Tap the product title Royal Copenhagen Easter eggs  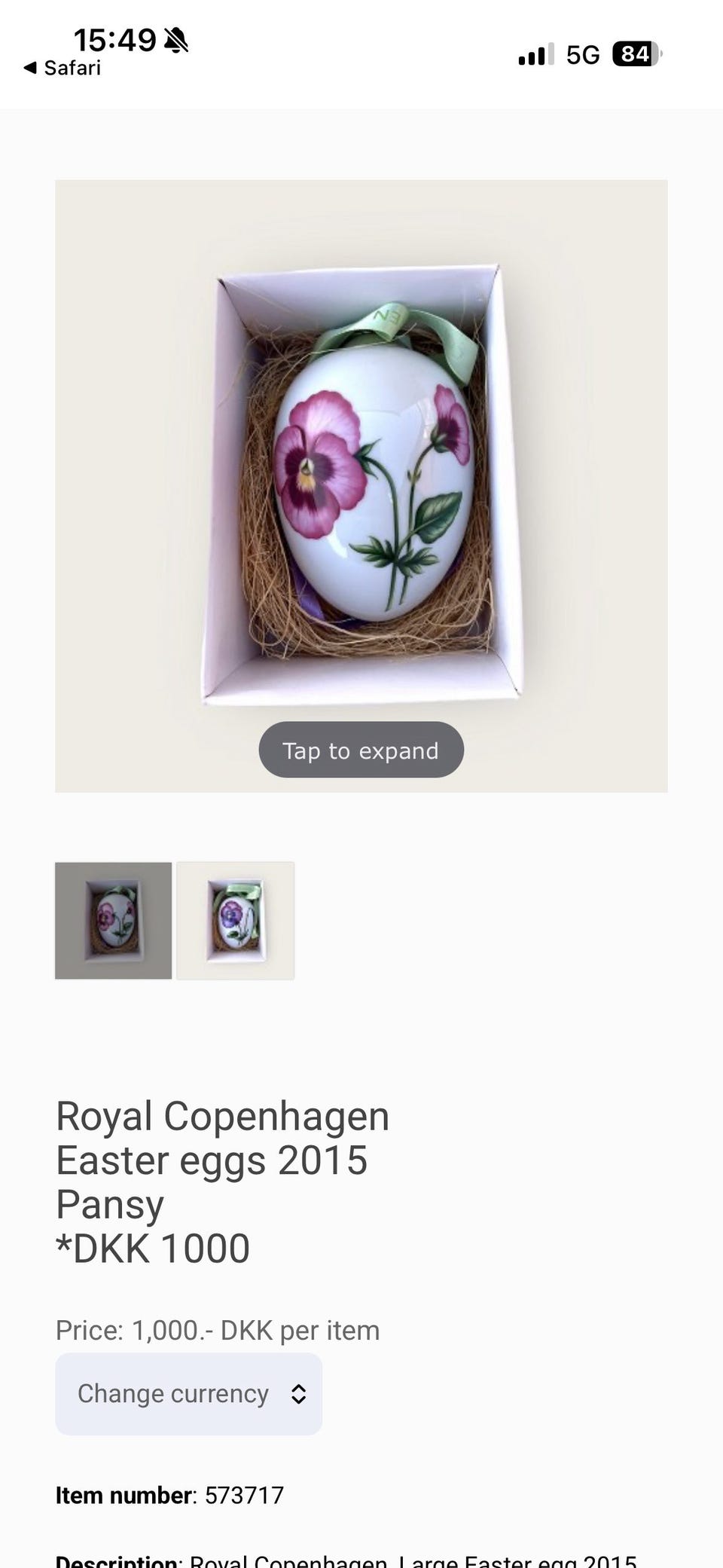[222, 1138]
